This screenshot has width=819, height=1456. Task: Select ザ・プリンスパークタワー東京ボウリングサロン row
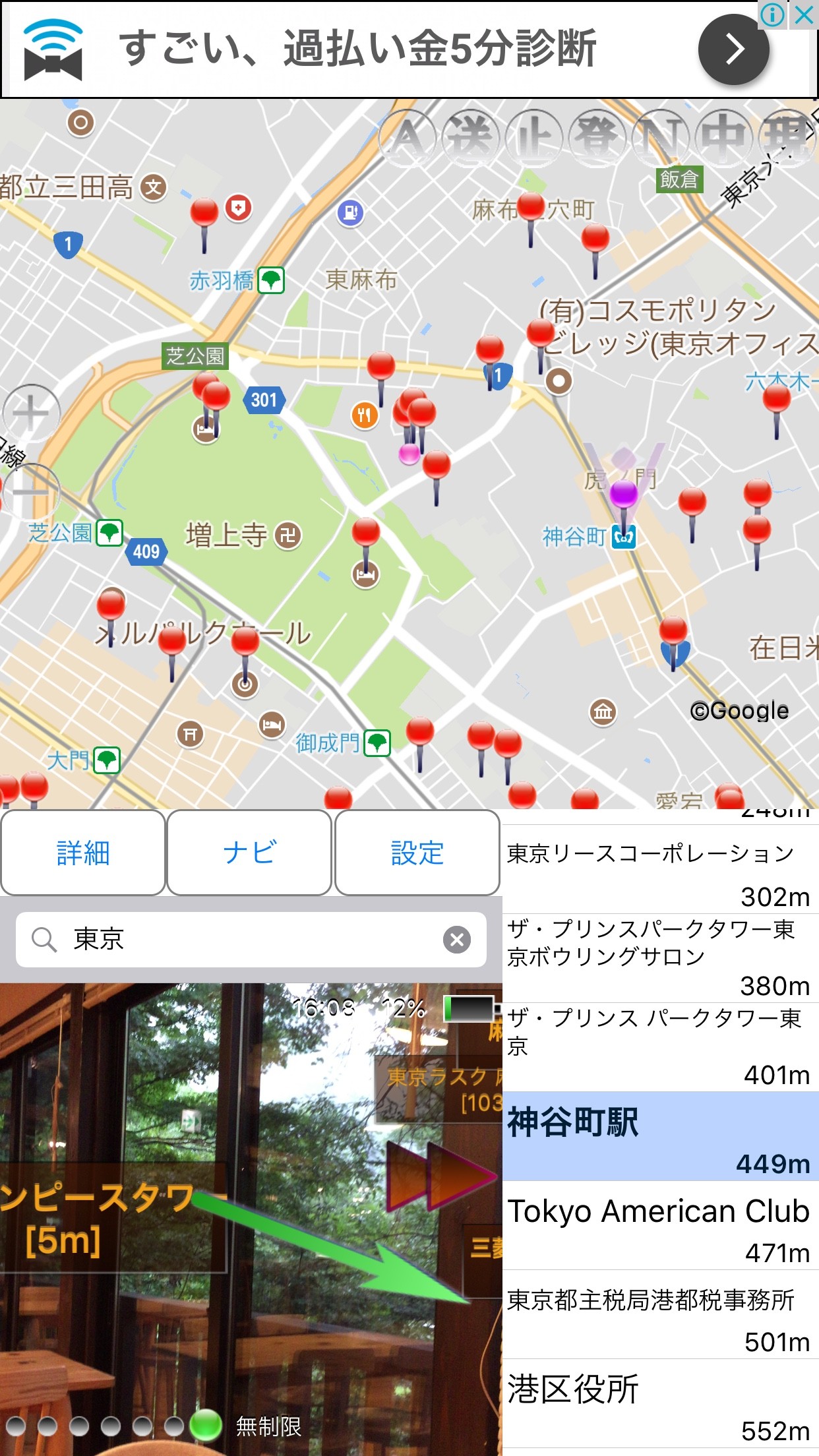(x=659, y=957)
